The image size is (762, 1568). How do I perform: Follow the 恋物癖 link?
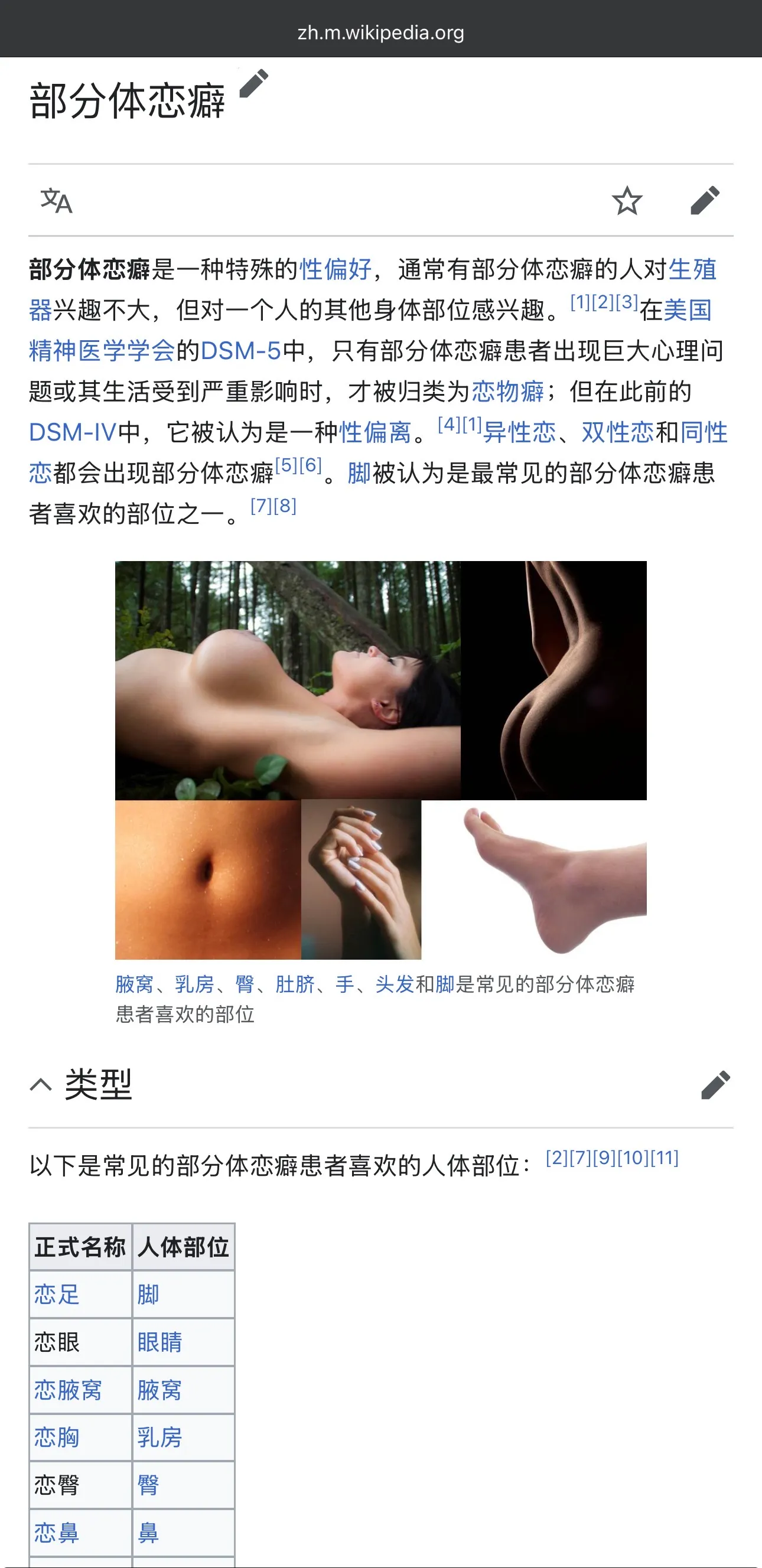click(507, 392)
